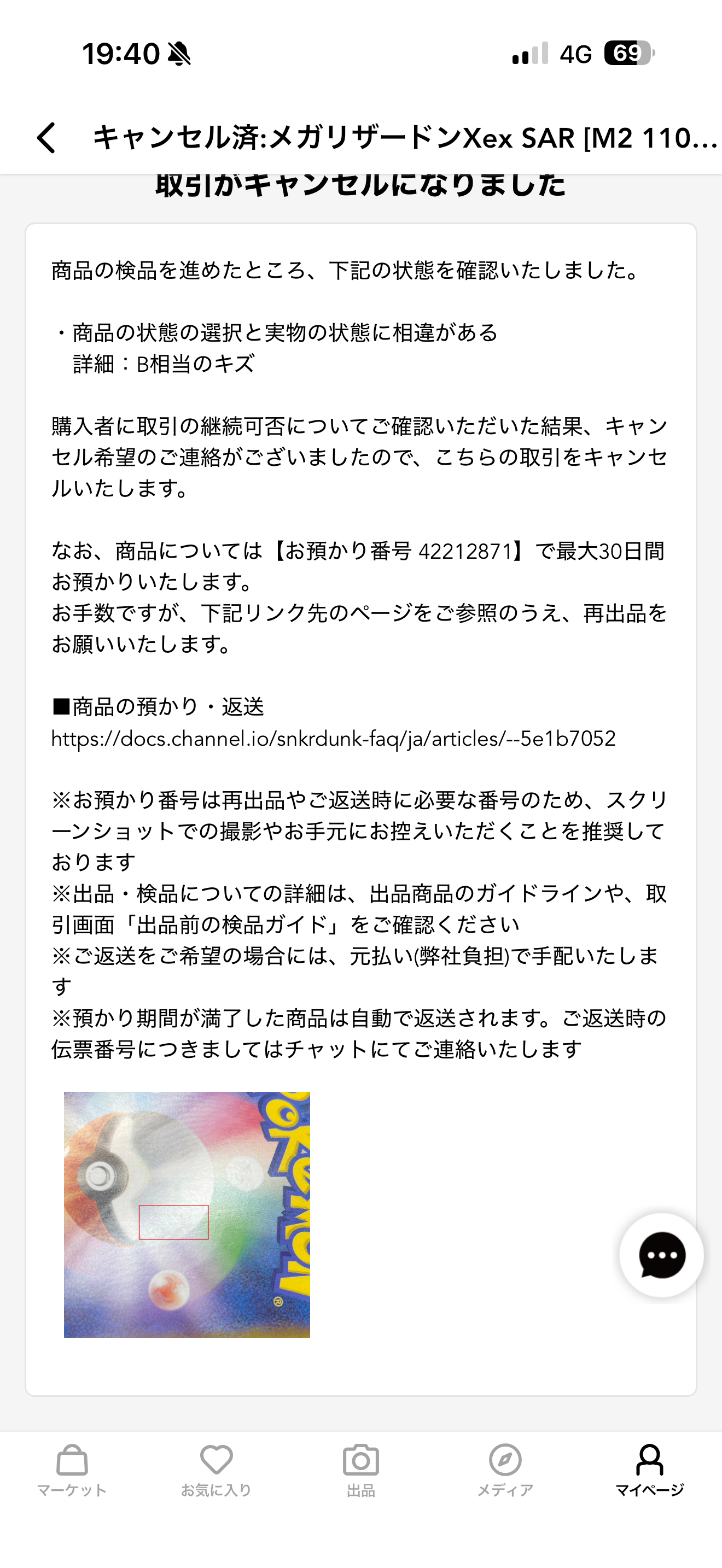The height and width of the screenshot is (1568, 722).
Task: Open the docs.channel.io FAQ link
Action: click(333, 738)
